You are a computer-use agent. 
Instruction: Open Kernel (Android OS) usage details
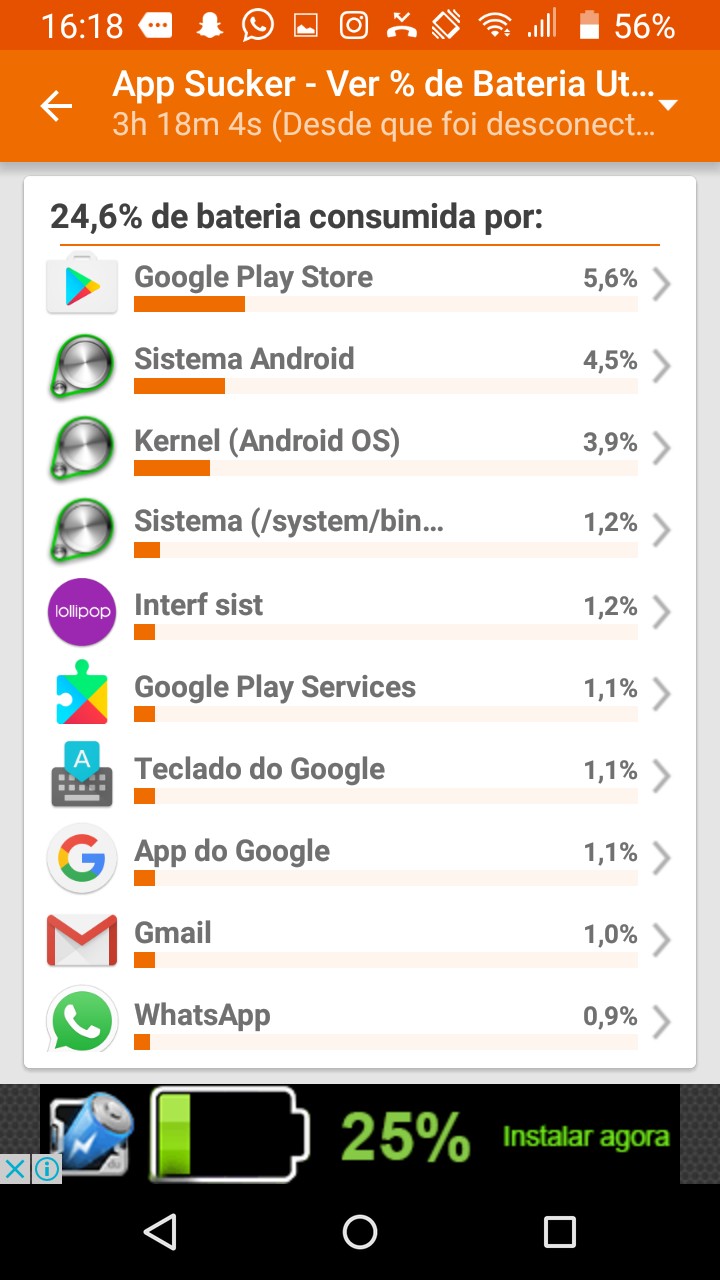(360, 449)
